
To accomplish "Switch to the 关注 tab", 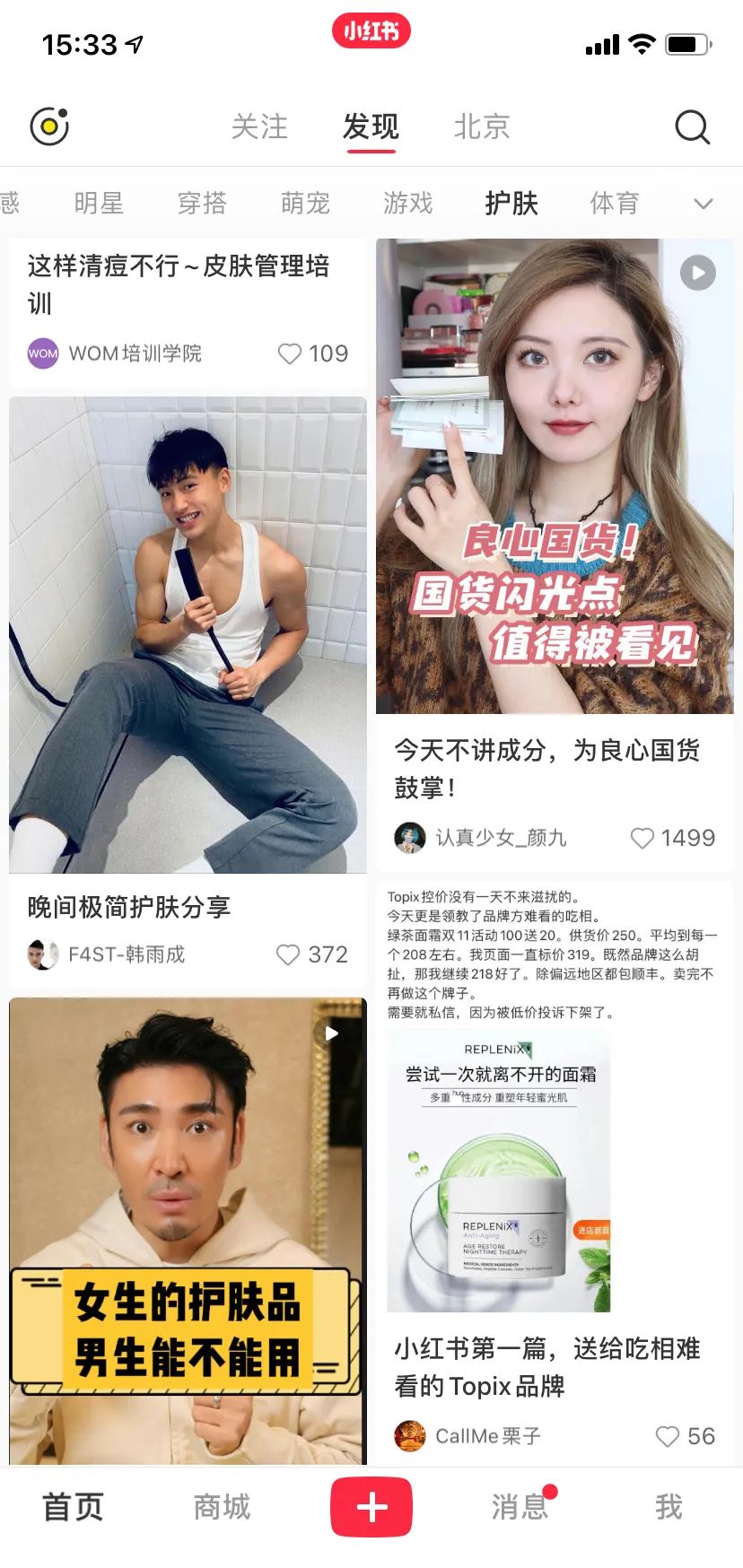I will tap(259, 127).
